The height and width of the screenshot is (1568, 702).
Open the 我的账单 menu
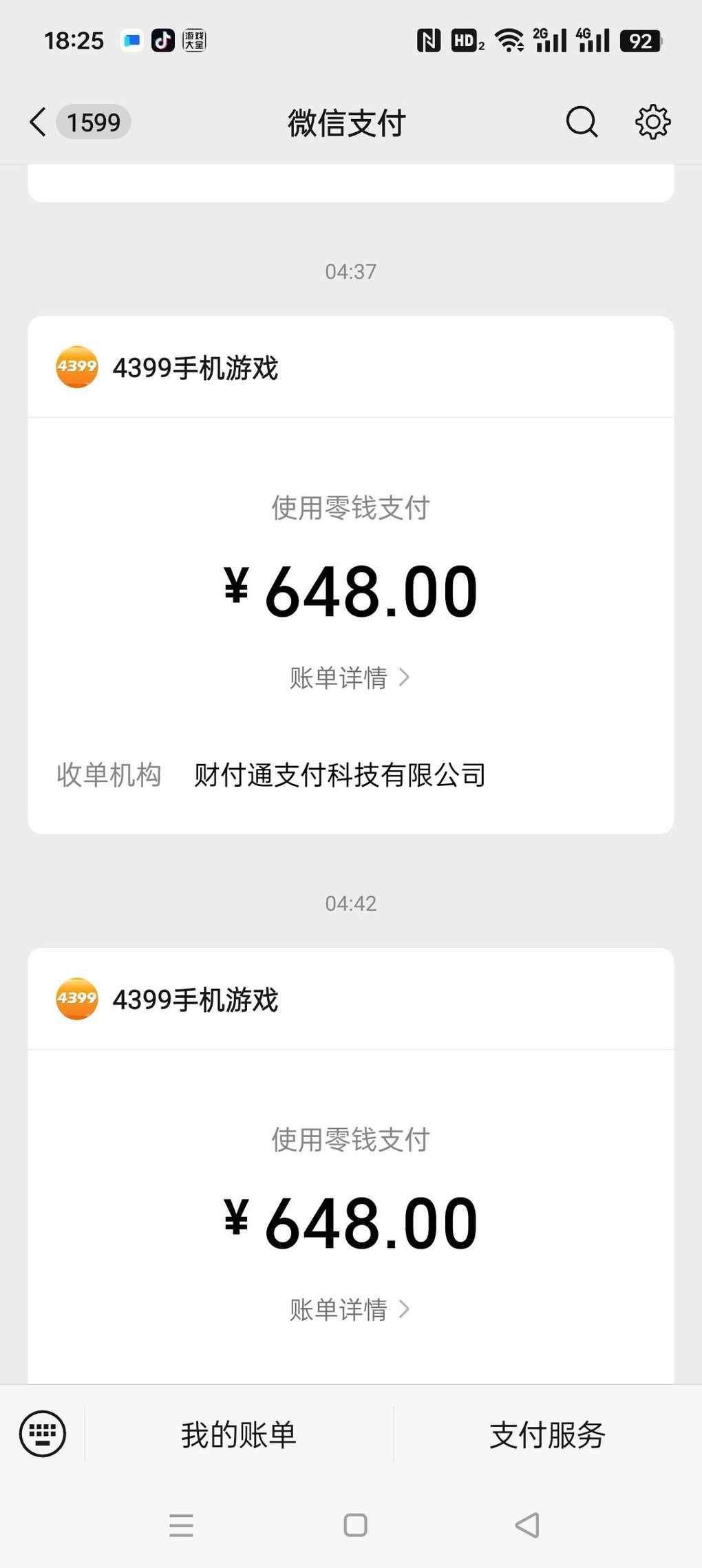(239, 1435)
